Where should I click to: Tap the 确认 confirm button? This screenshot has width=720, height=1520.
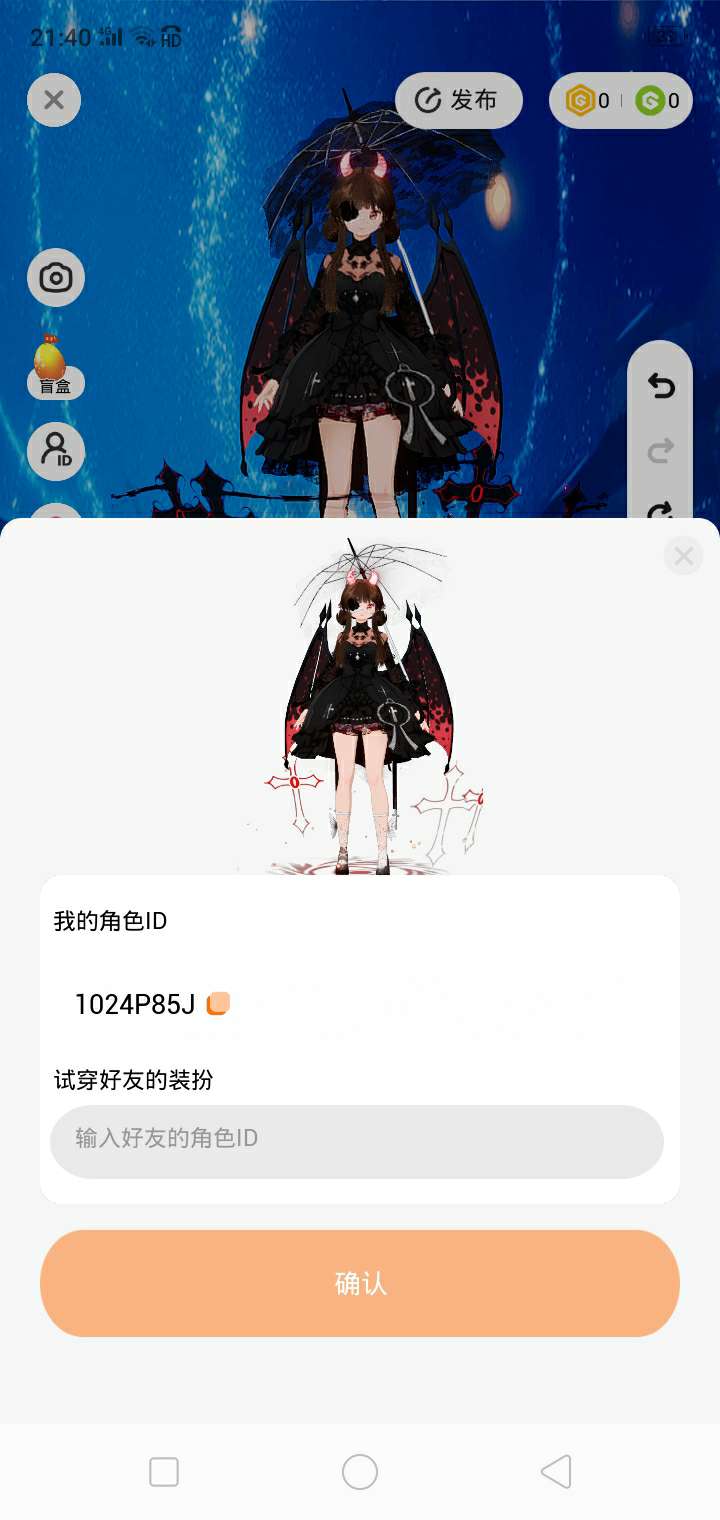point(360,1283)
